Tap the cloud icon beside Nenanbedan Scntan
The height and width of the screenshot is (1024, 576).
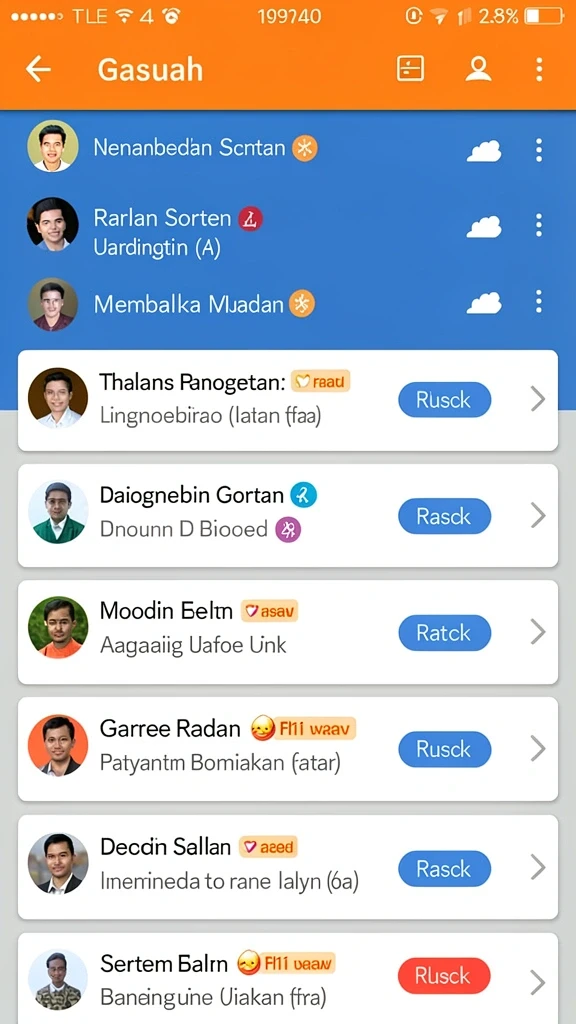tap(484, 151)
